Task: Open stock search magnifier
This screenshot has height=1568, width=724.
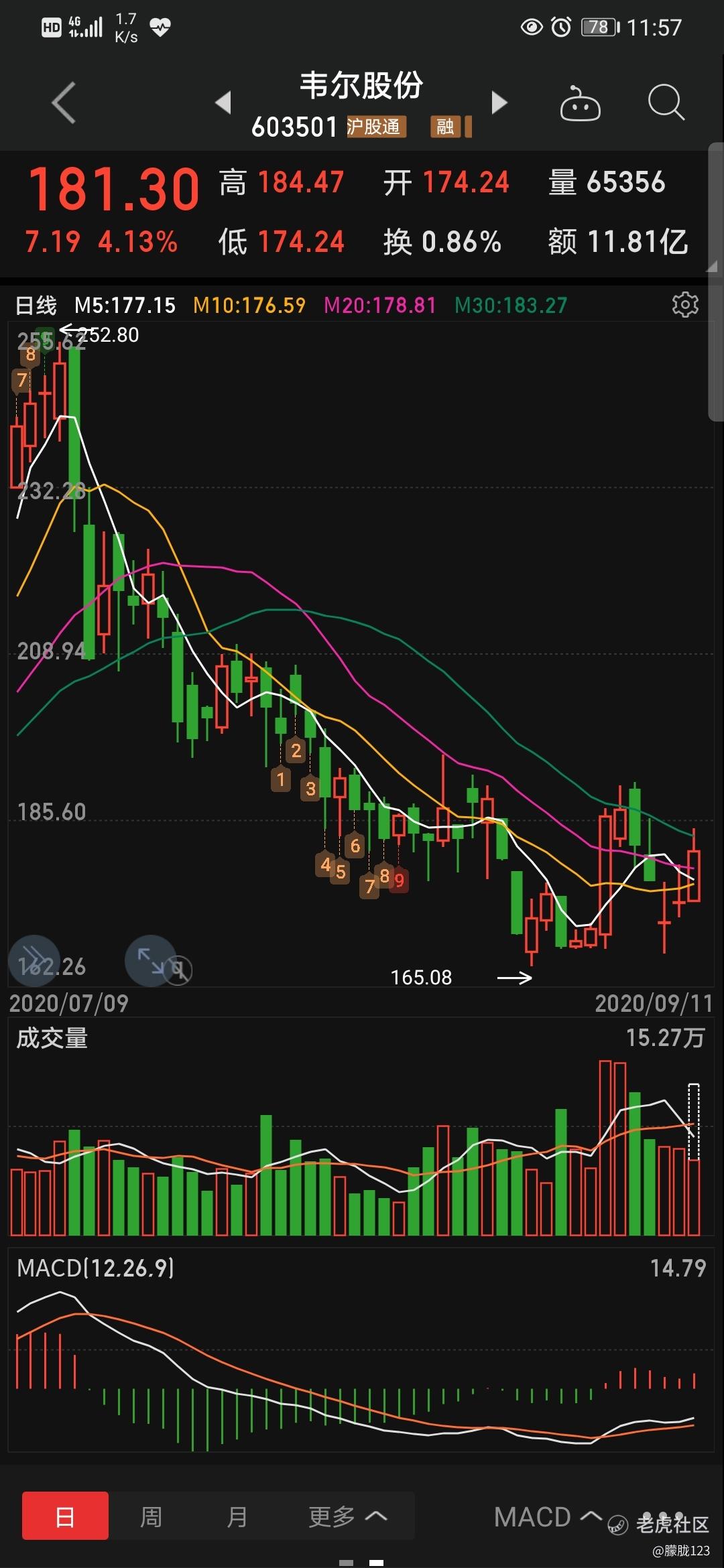Action: click(666, 103)
